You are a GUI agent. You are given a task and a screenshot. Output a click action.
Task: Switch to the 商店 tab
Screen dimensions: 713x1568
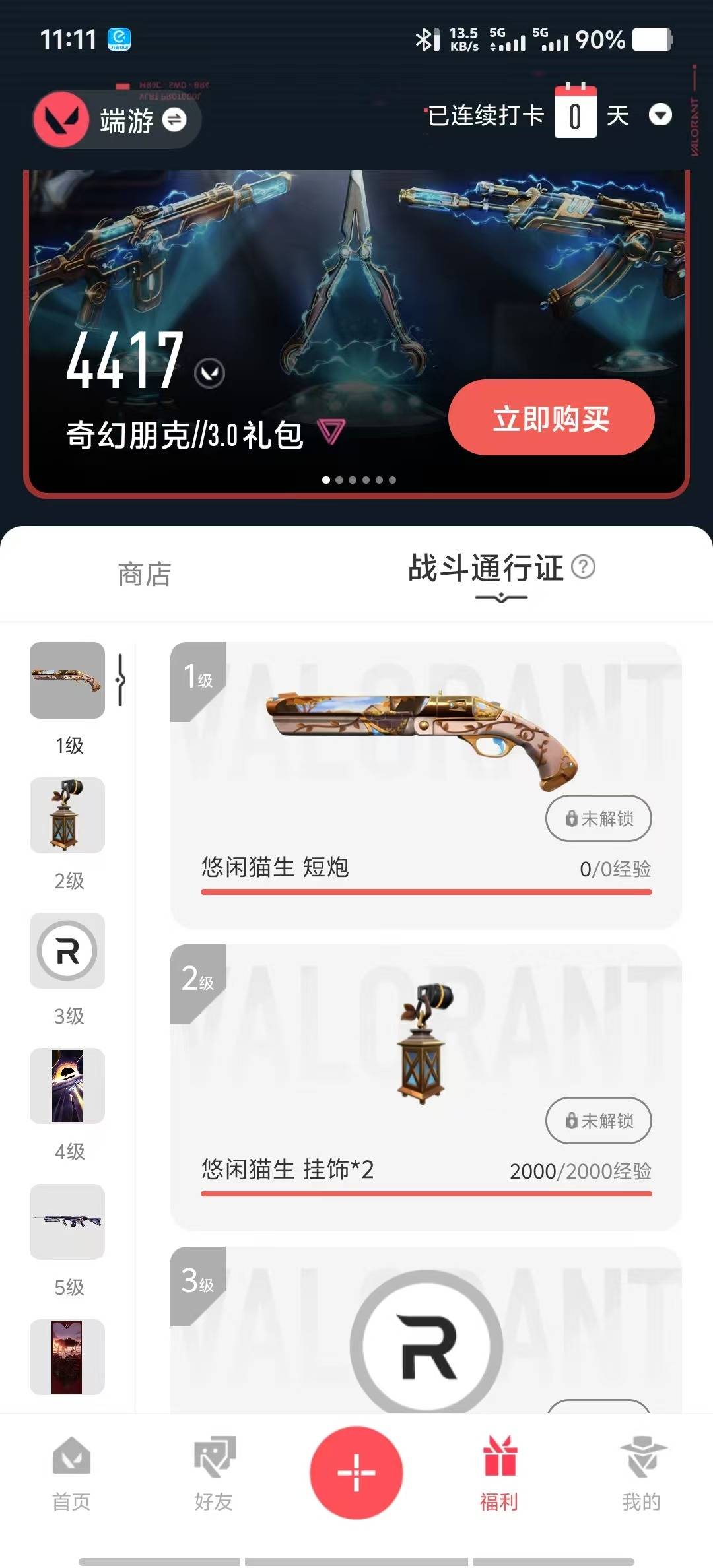[x=145, y=574]
